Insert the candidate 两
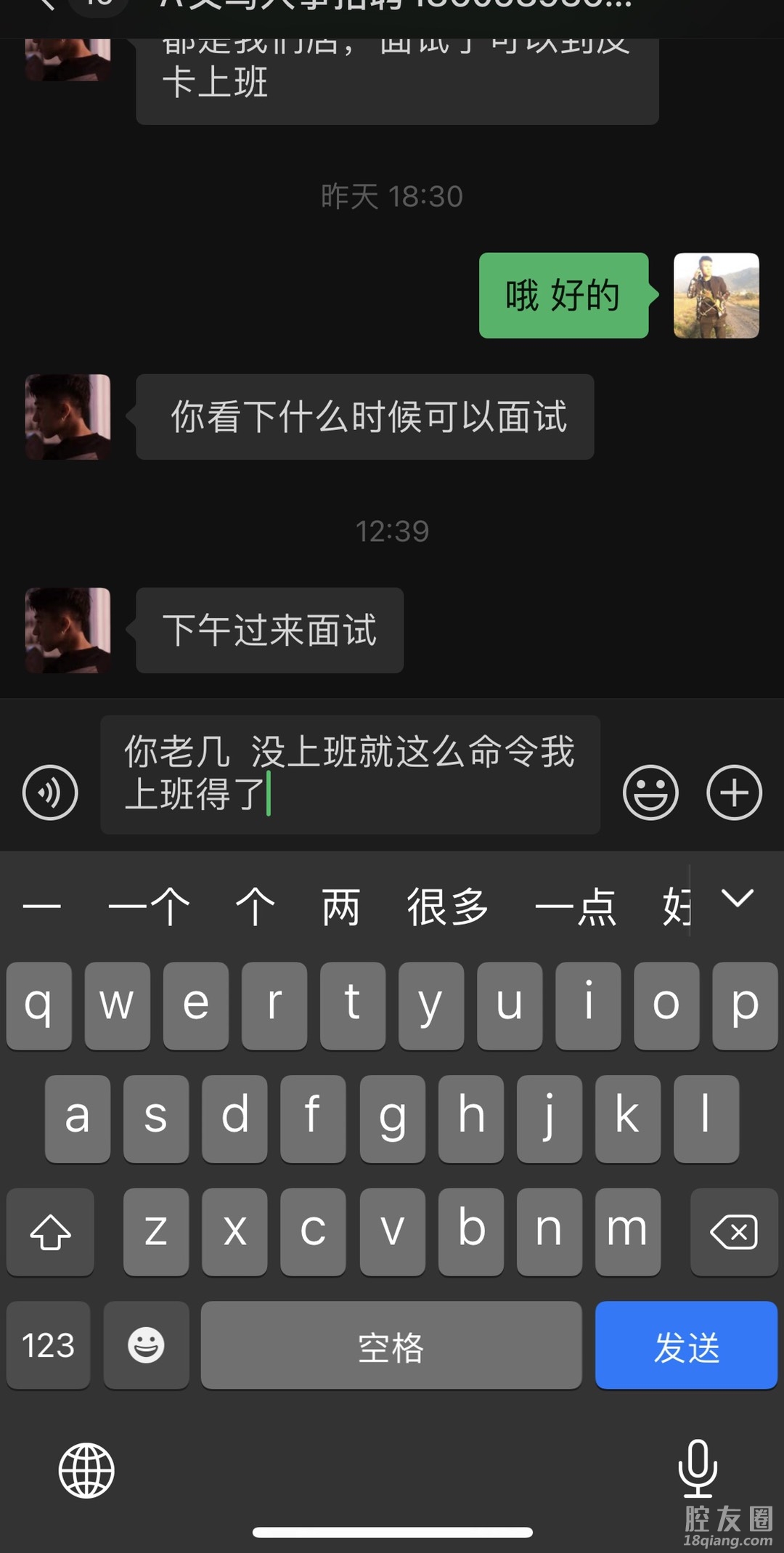This screenshot has width=784, height=1553. (x=340, y=907)
